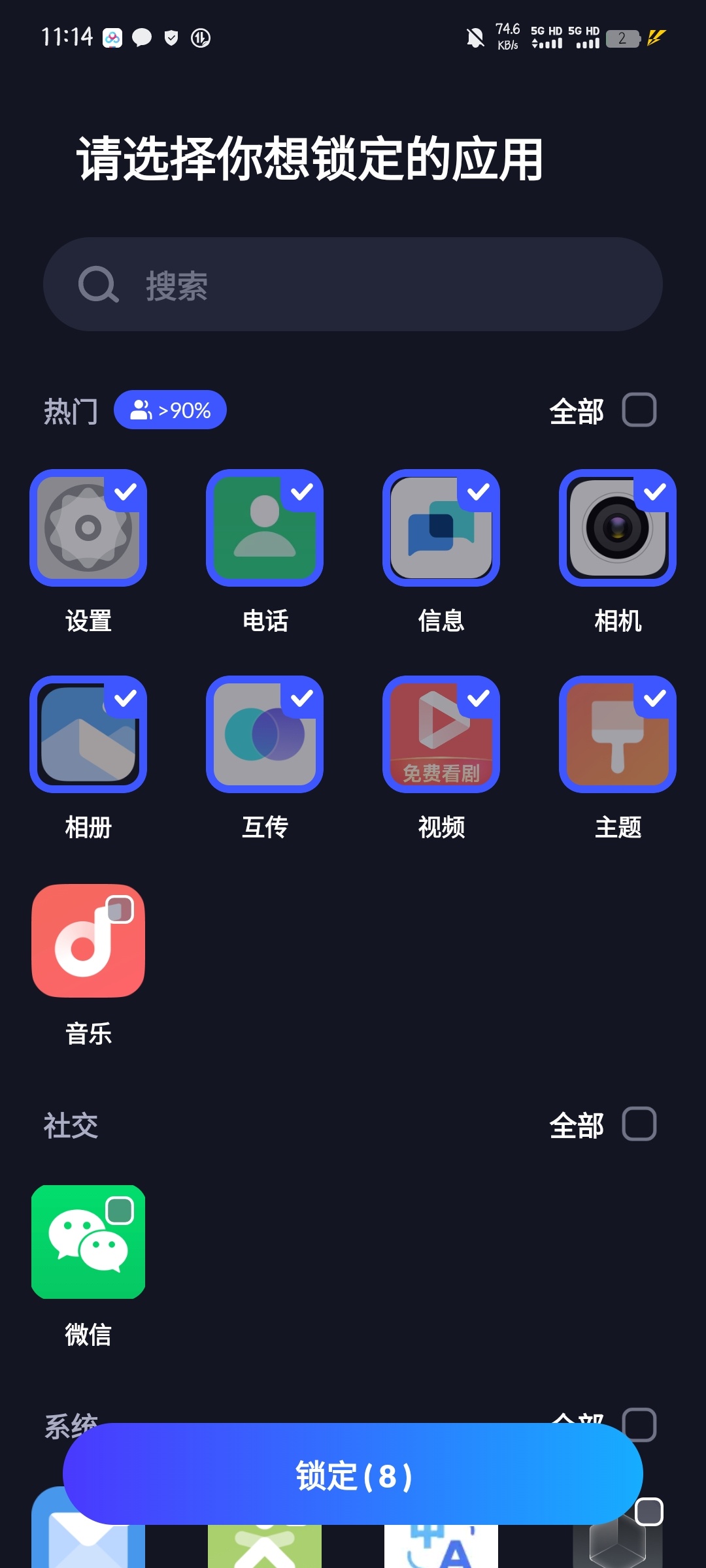Deselect the 信息 app
This screenshot has height=1568, width=706.
(441, 528)
